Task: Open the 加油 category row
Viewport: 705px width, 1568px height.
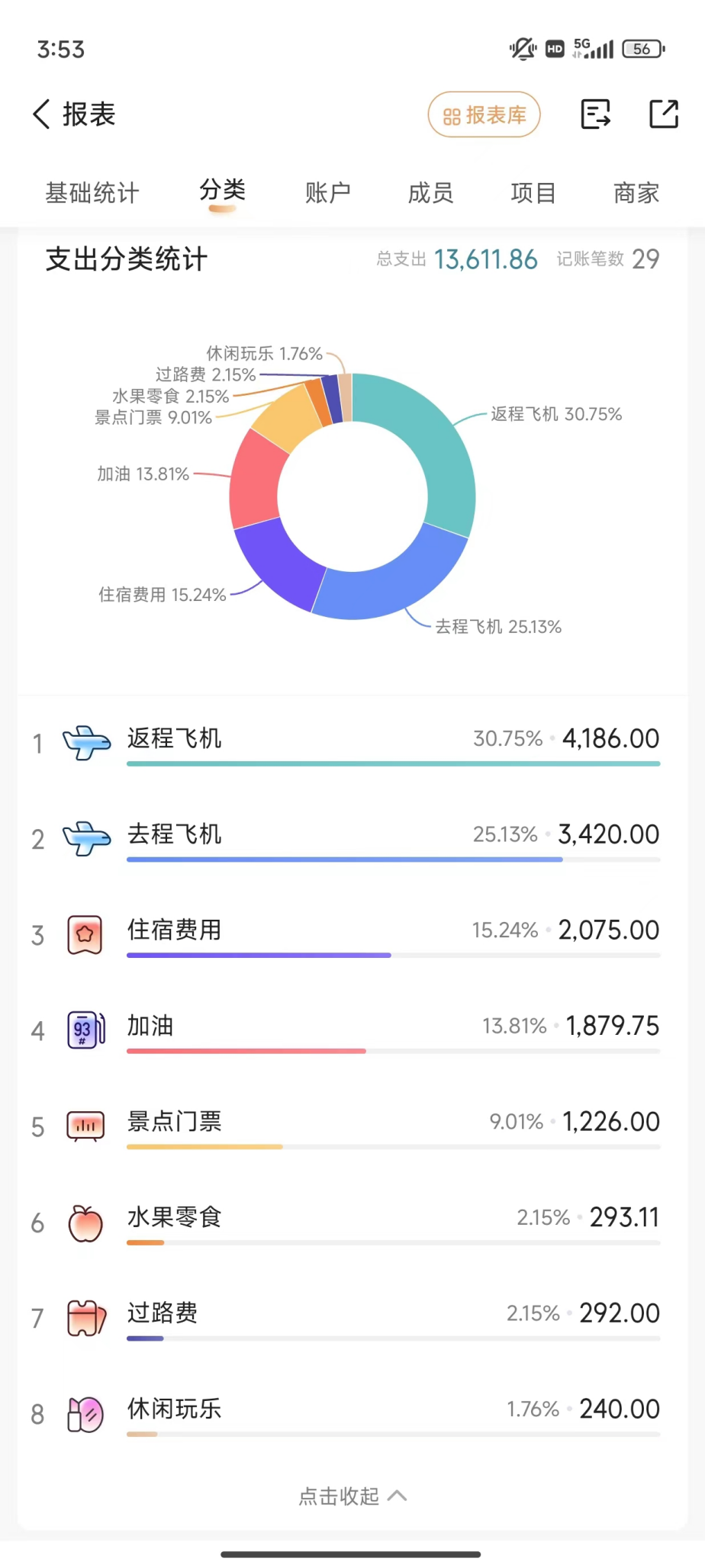Action: [352, 1030]
